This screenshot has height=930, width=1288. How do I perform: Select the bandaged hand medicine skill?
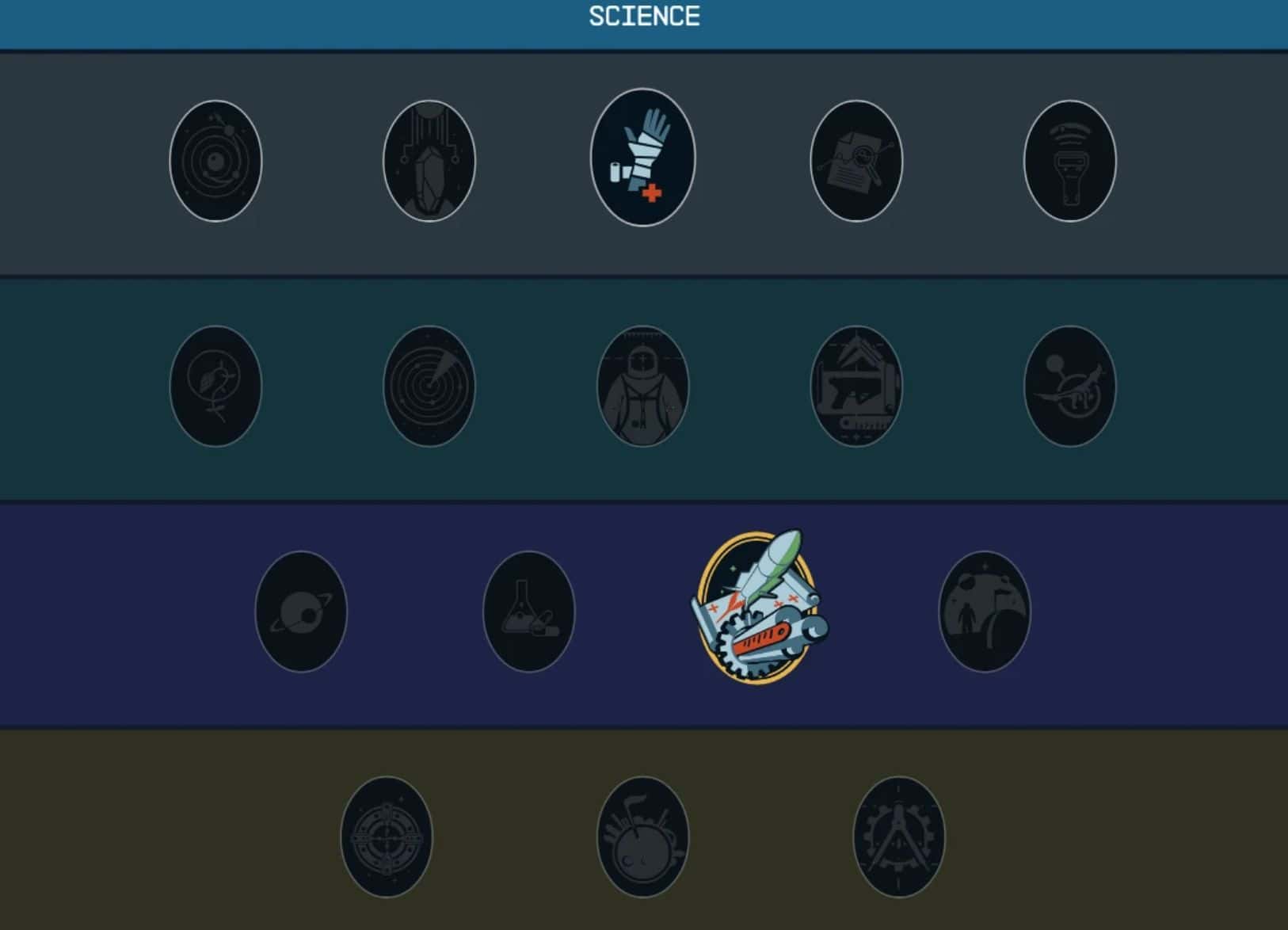point(642,157)
